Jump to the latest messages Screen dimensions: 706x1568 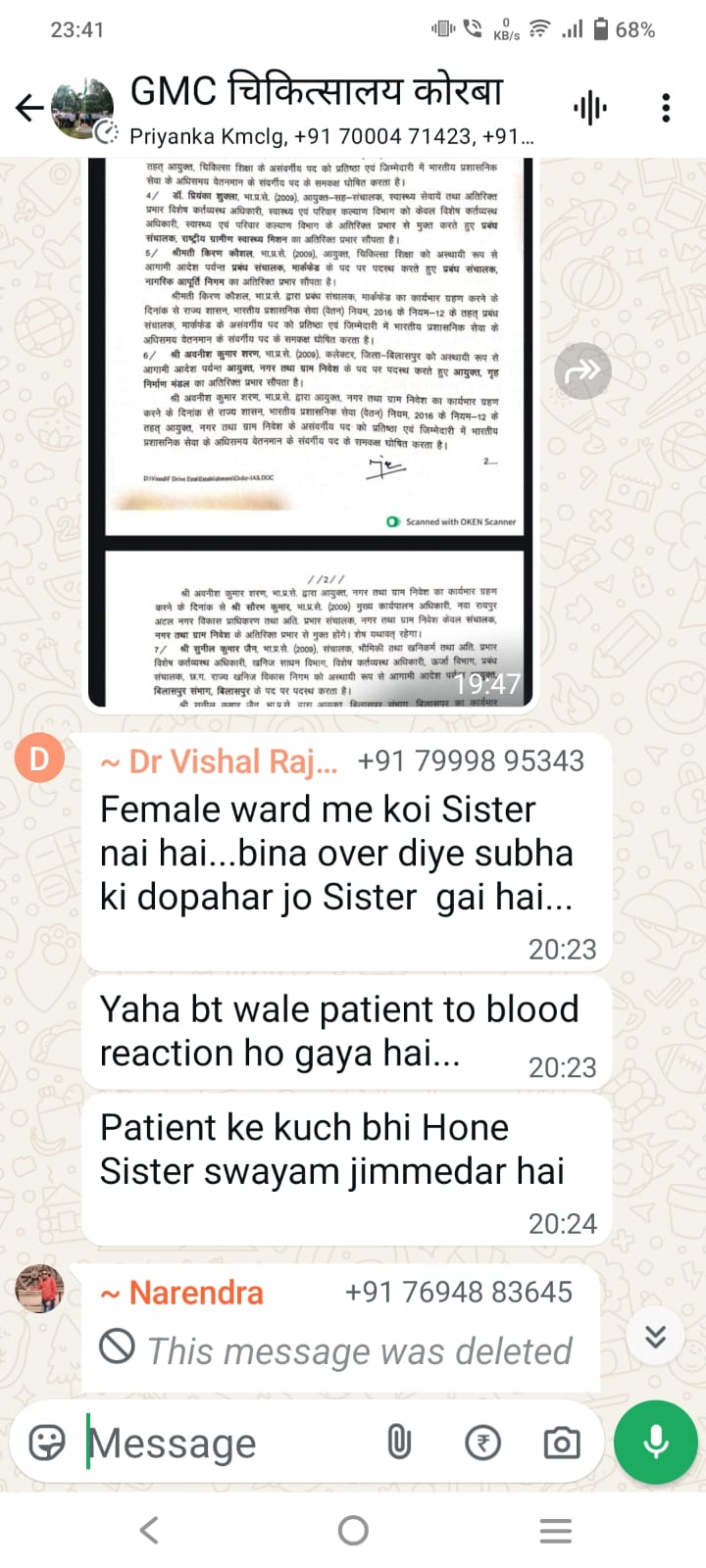(655, 1336)
